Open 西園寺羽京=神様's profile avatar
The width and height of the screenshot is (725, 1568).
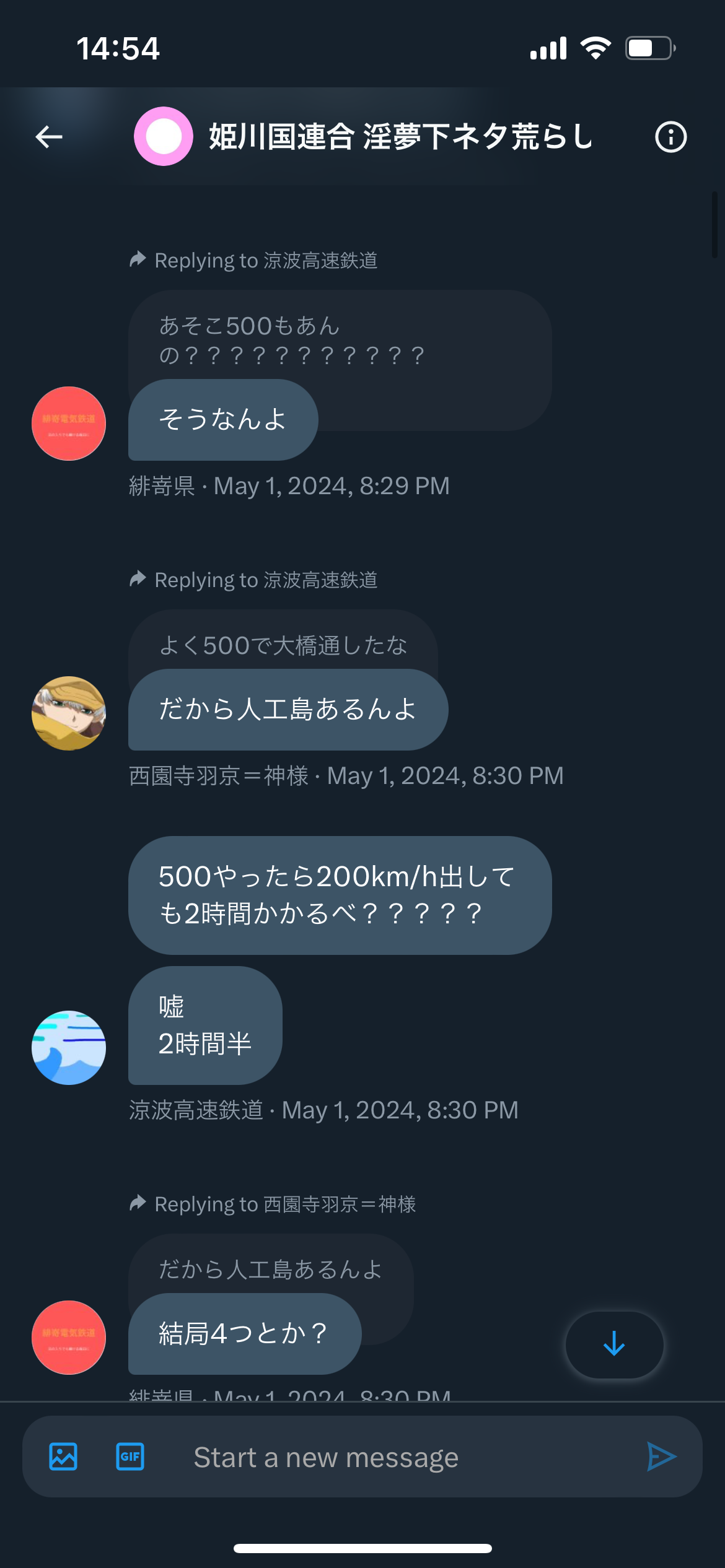point(69,713)
